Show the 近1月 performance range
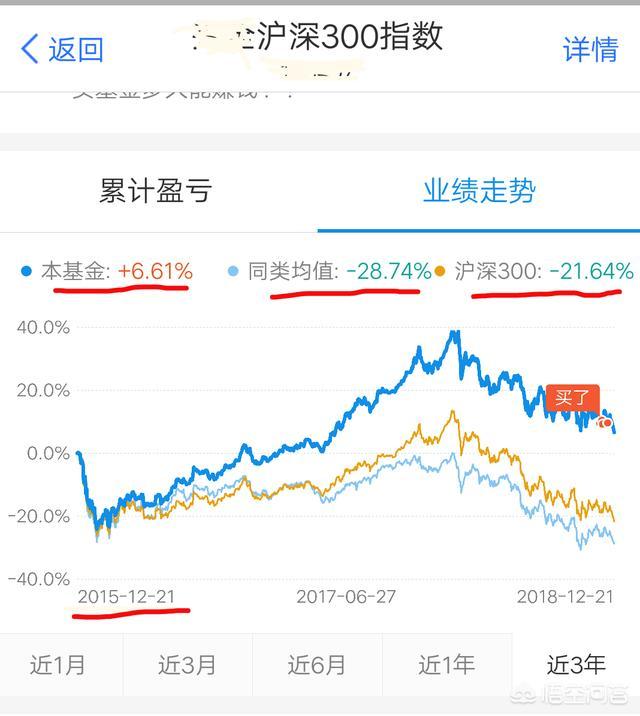The image size is (640, 716). tap(58, 664)
